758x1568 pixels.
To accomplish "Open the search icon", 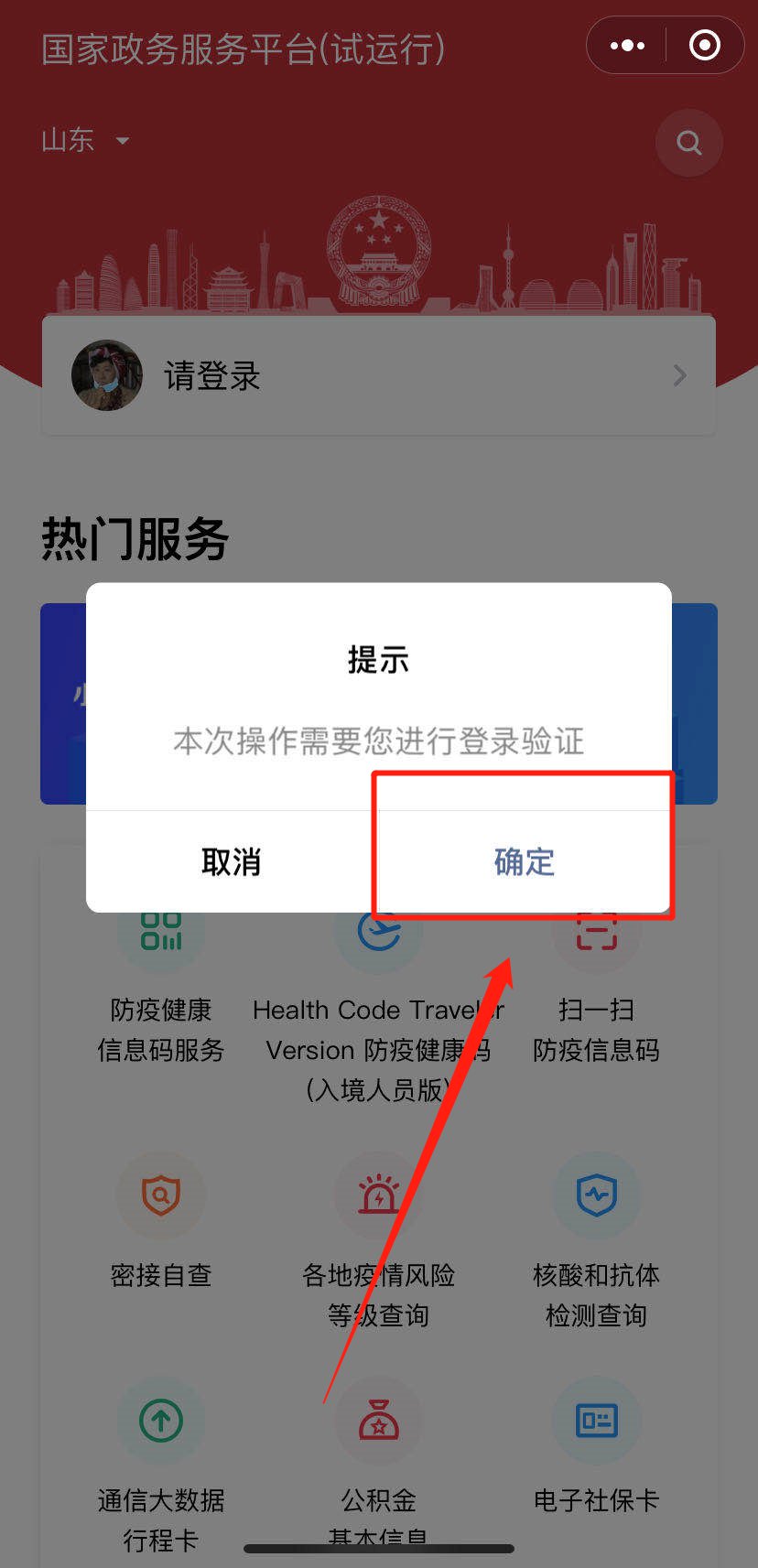I will pos(688,143).
